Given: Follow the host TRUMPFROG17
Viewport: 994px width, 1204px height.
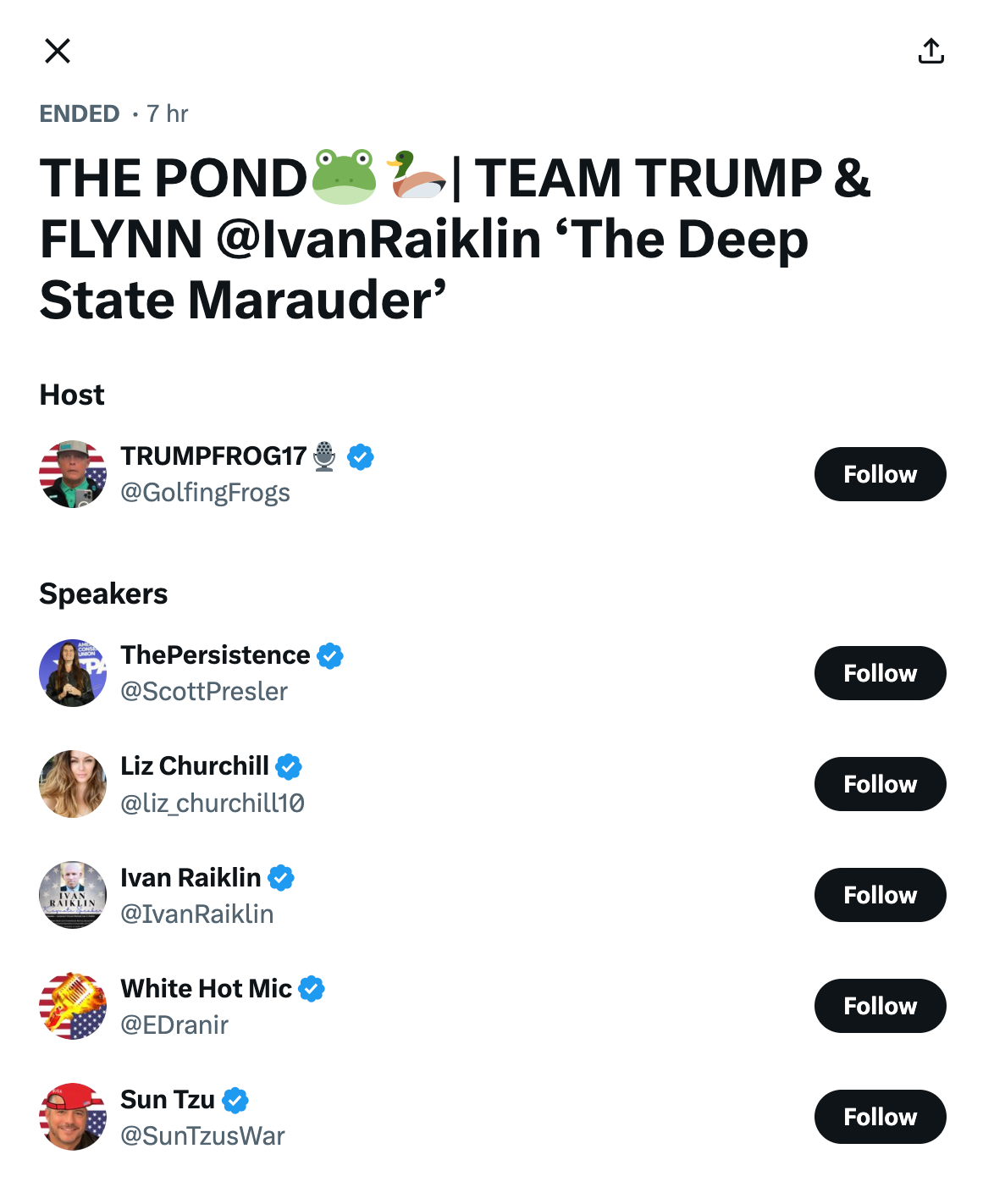Looking at the screenshot, I should coord(880,474).
